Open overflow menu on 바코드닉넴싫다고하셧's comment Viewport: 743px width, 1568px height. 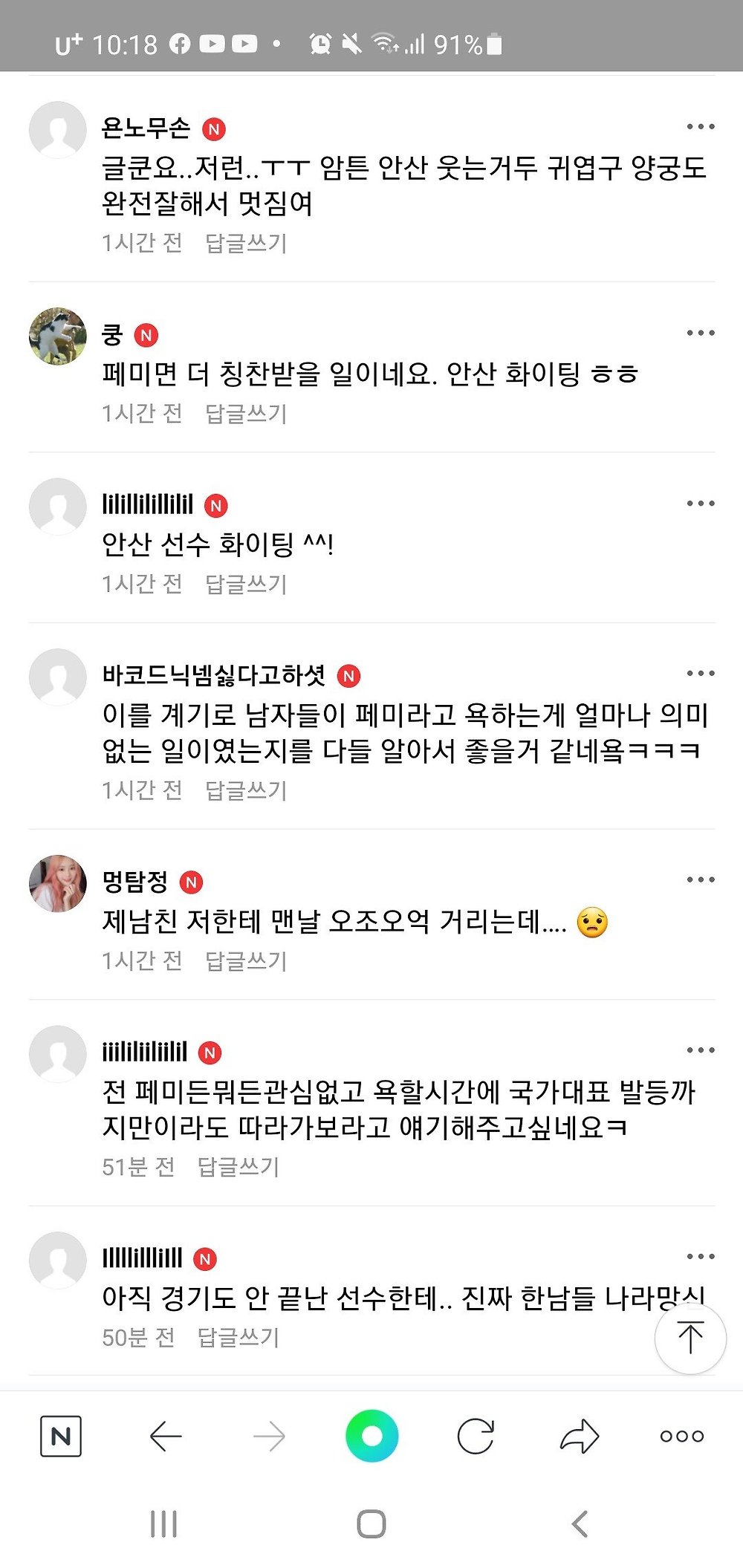pos(700,674)
